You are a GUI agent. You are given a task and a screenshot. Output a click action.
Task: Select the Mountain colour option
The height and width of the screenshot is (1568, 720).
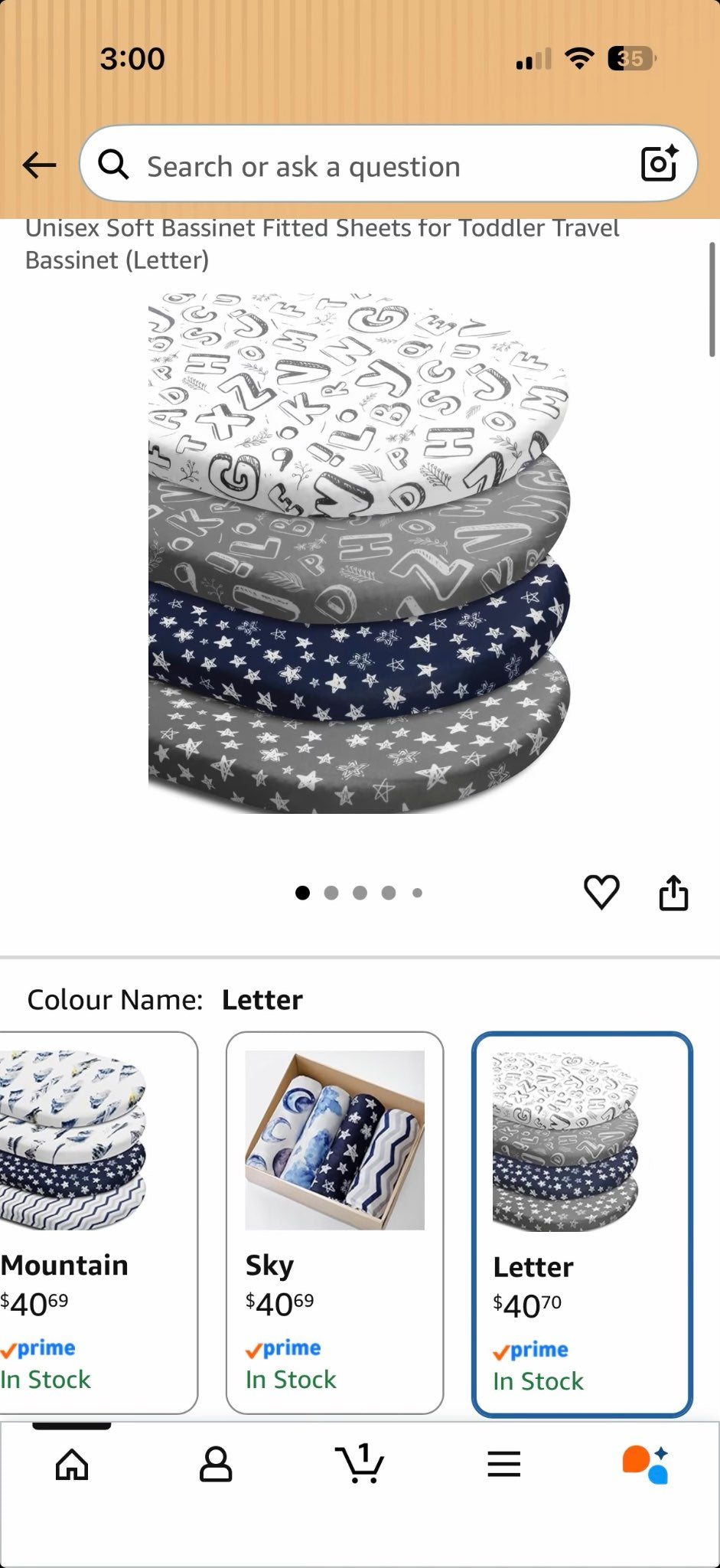tap(92, 1222)
